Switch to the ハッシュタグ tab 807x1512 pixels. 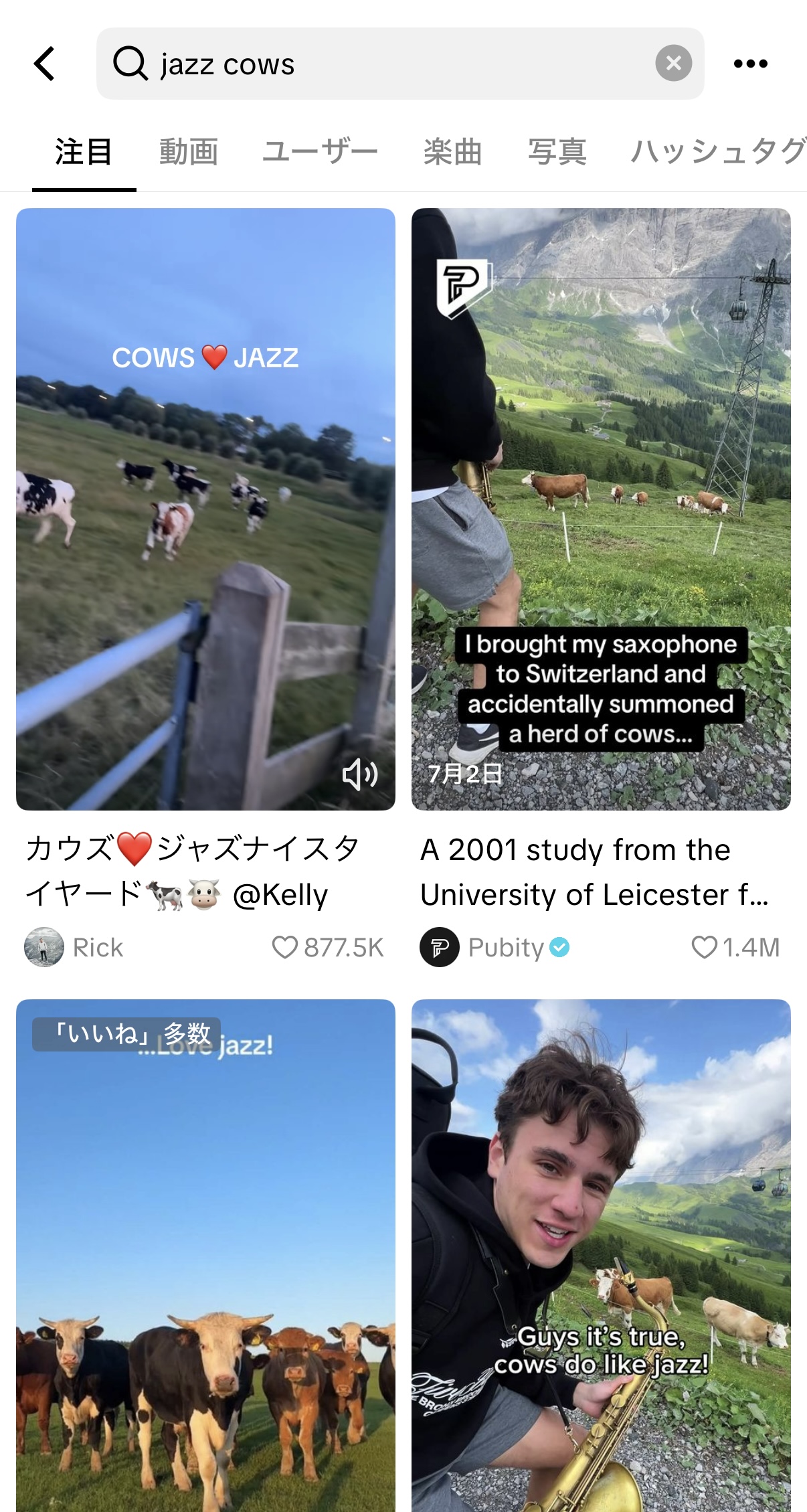(x=717, y=152)
